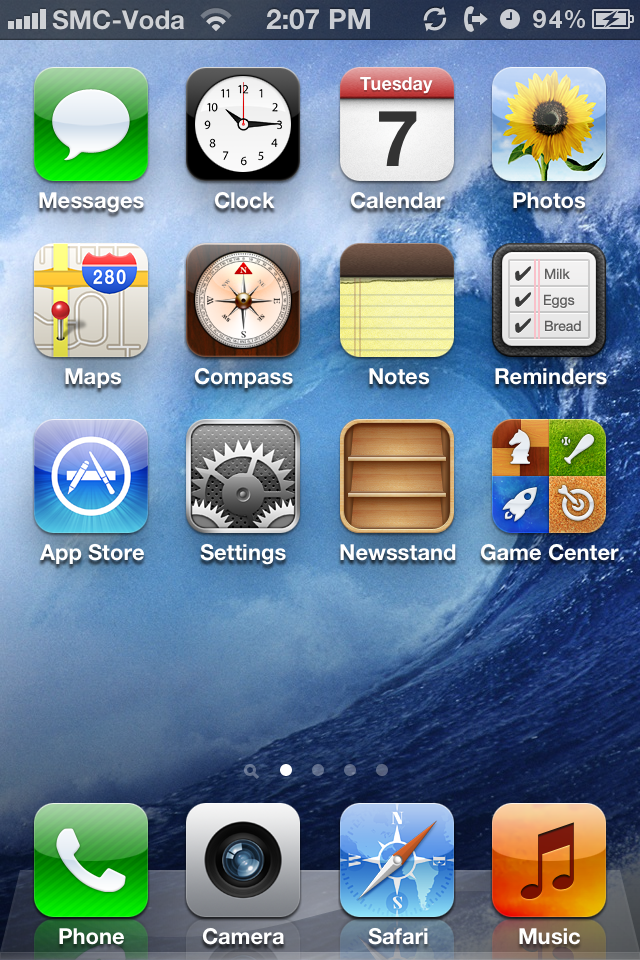This screenshot has height=960, width=640.
Task: Open the Settings app
Action: point(243,477)
